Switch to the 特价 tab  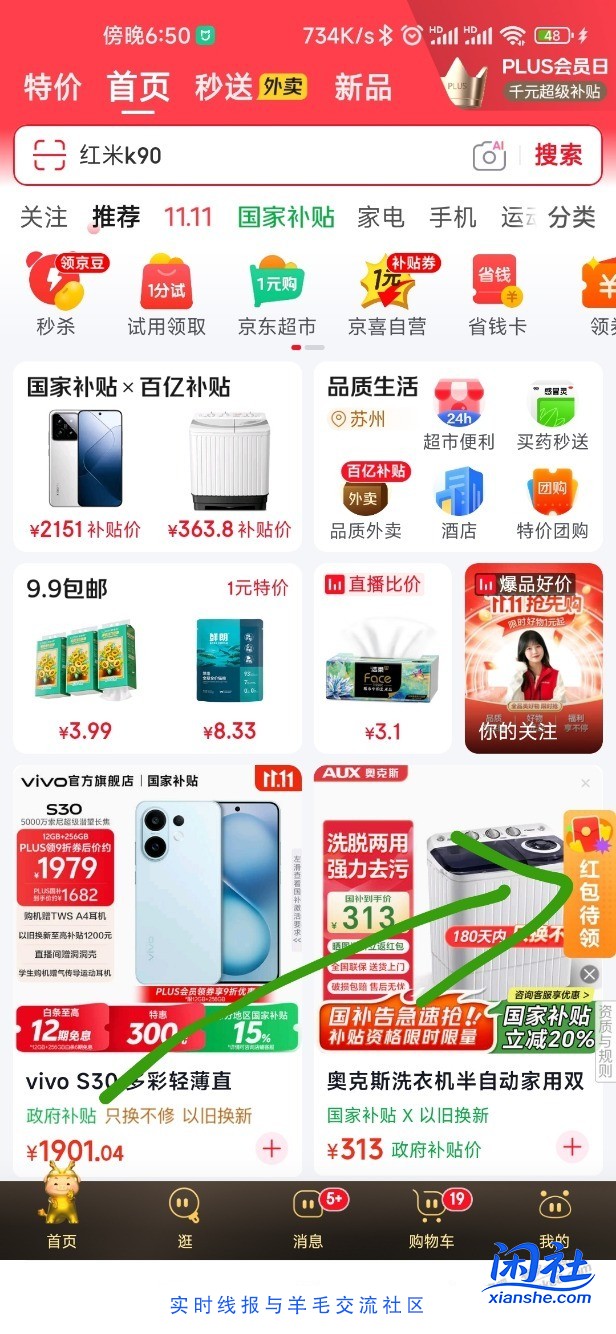click(52, 87)
